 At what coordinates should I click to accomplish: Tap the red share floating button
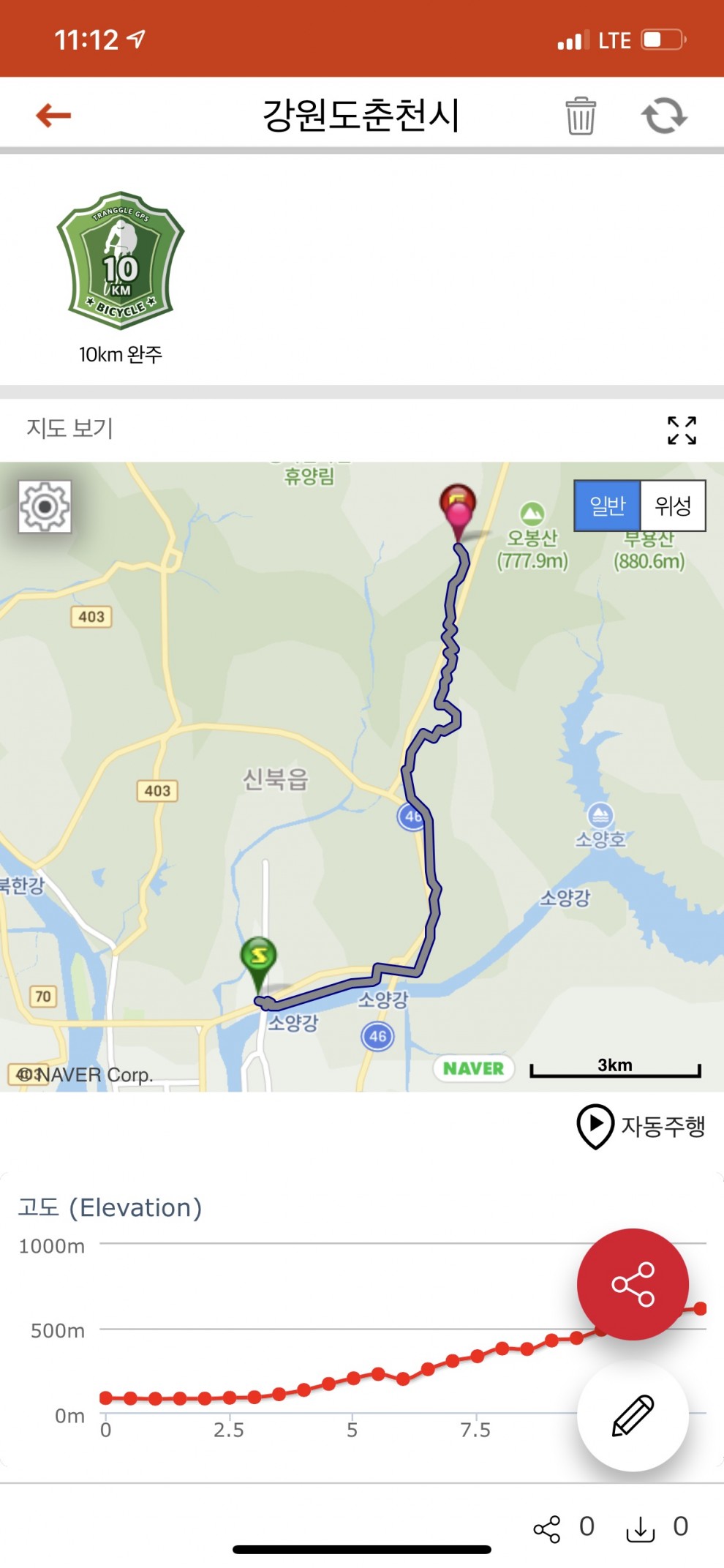(x=633, y=1284)
